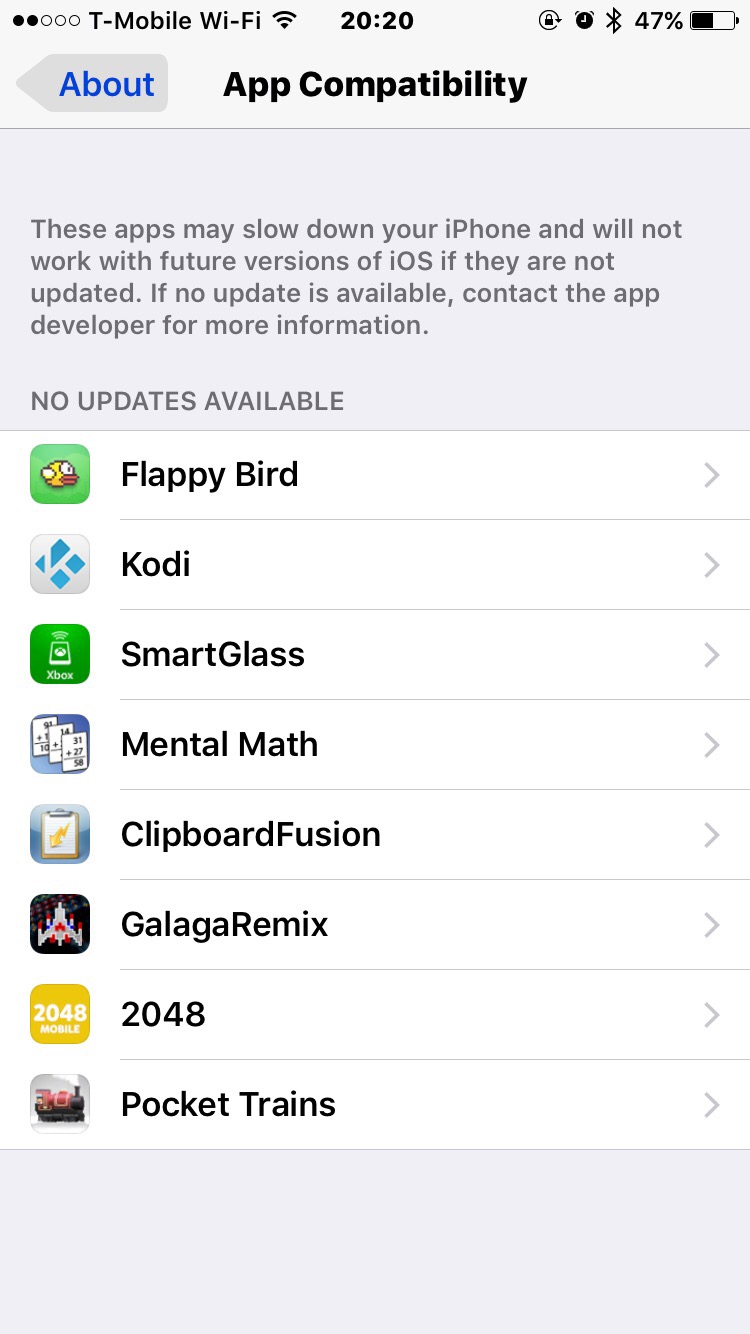Select the Kodi app row

(x=375, y=565)
